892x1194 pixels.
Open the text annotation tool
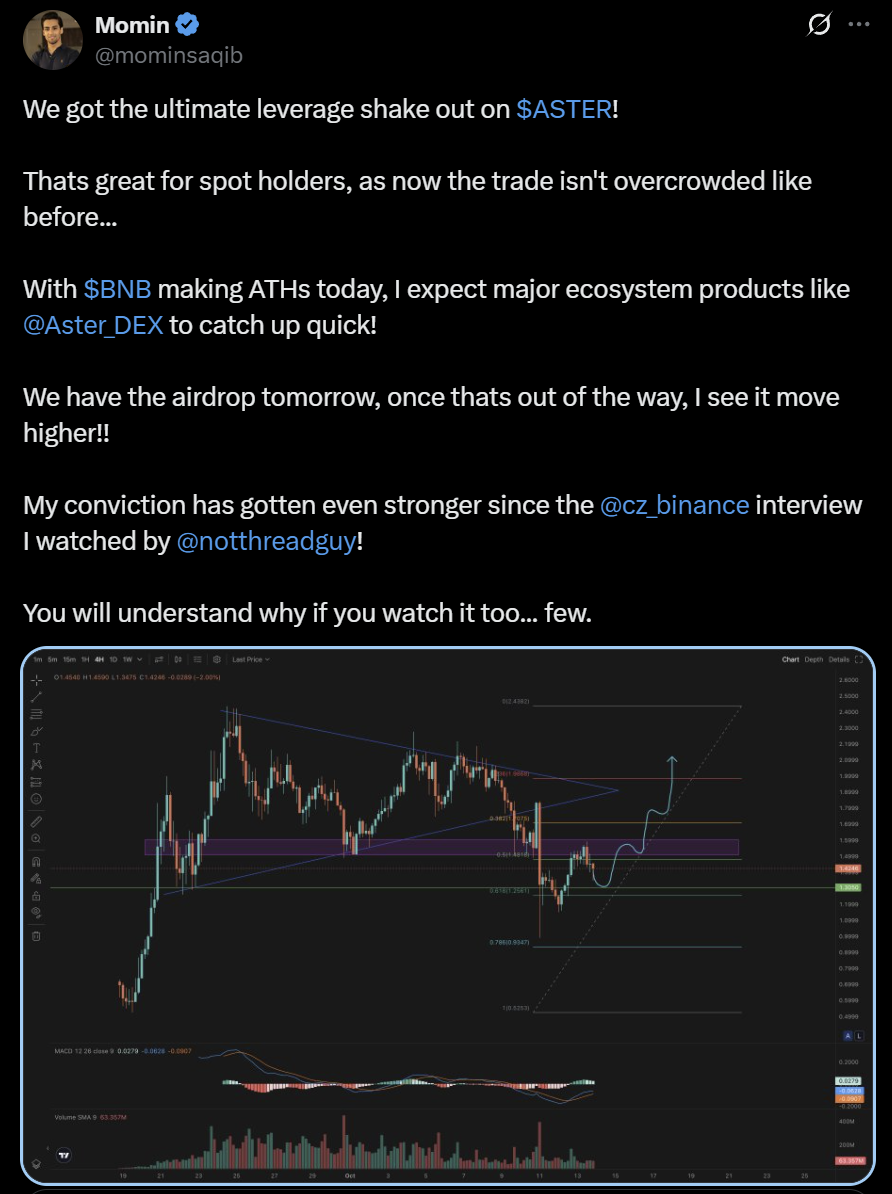pyautogui.click(x=35, y=746)
